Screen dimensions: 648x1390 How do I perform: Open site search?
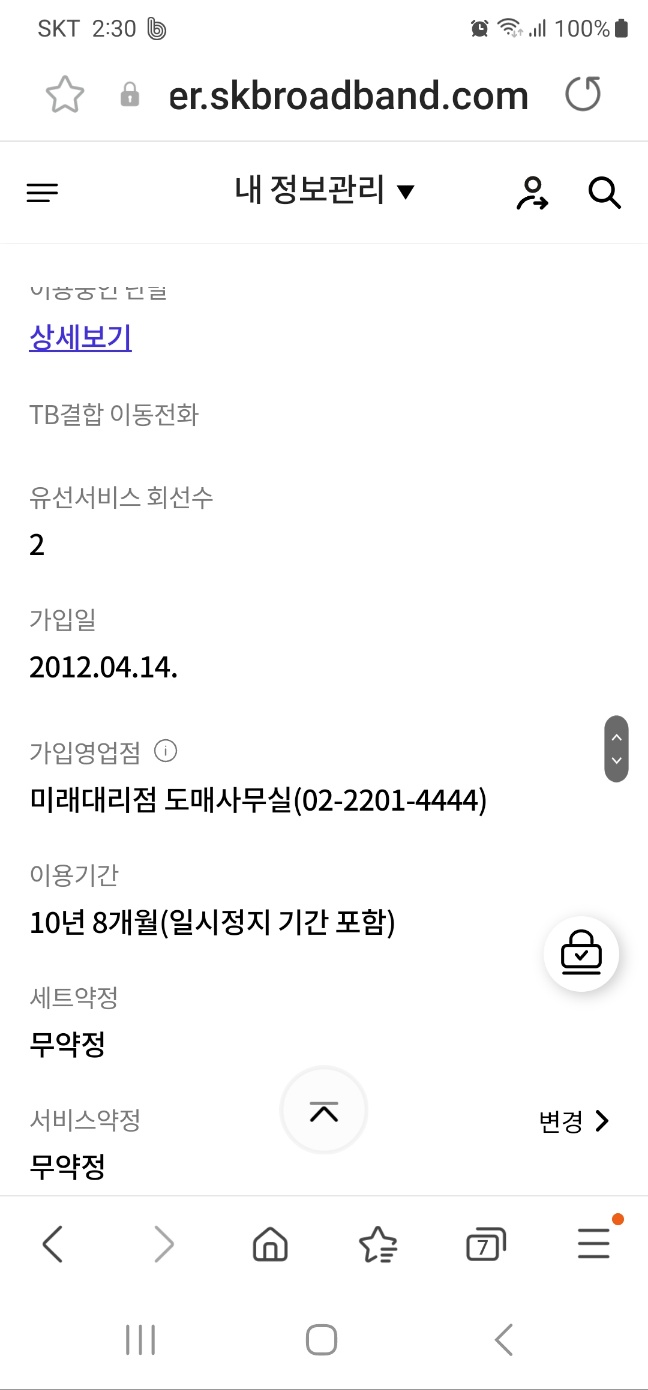pos(605,193)
